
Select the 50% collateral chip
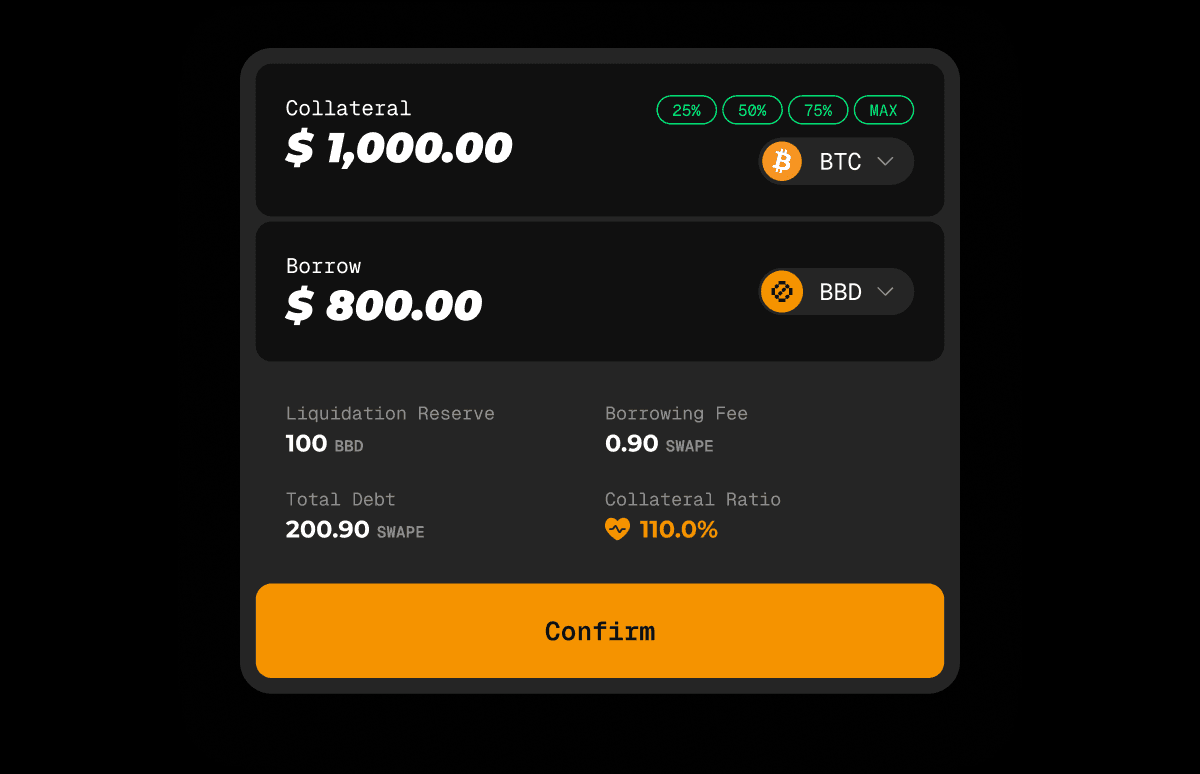[x=752, y=110]
